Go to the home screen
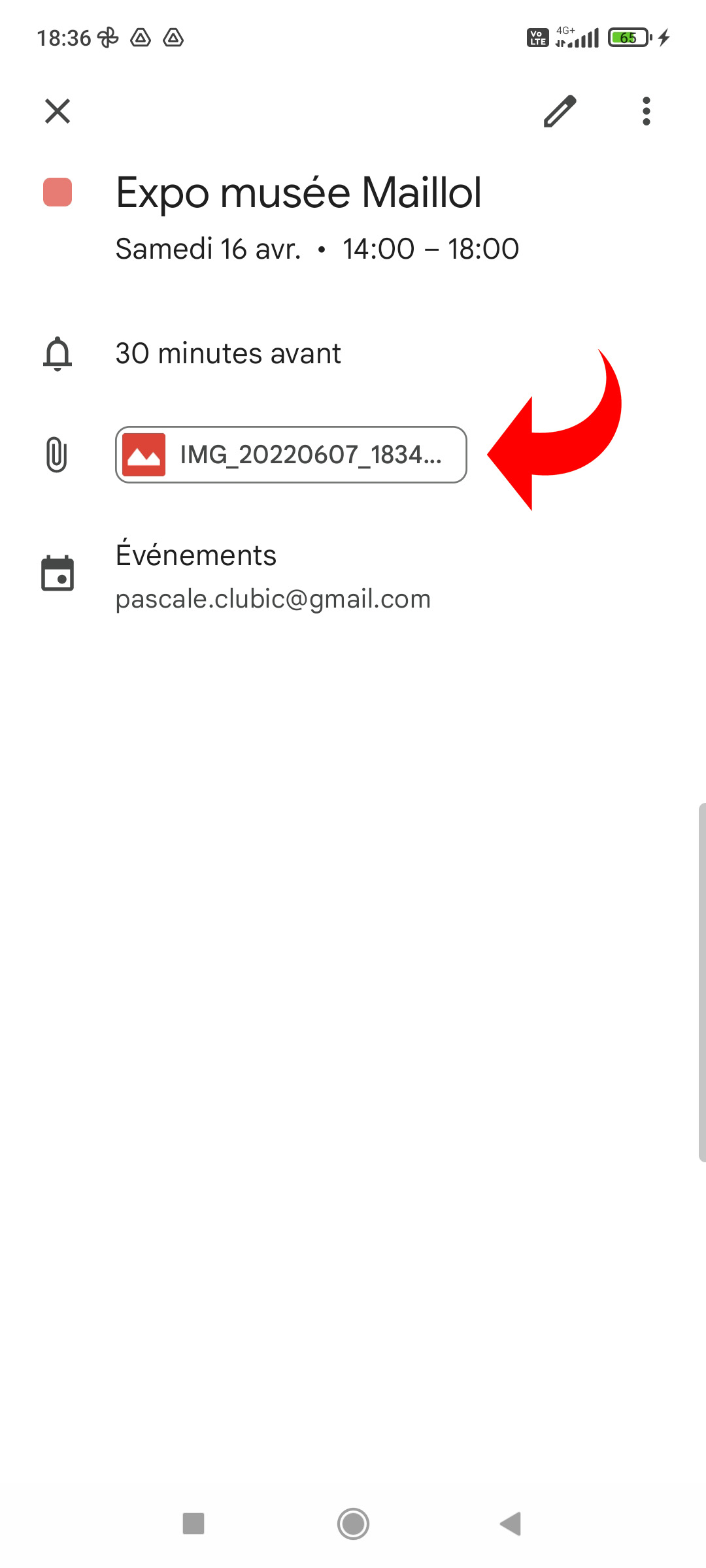Image resolution: width=706 pixels, height=1568 pixels. click(353, 1524)
